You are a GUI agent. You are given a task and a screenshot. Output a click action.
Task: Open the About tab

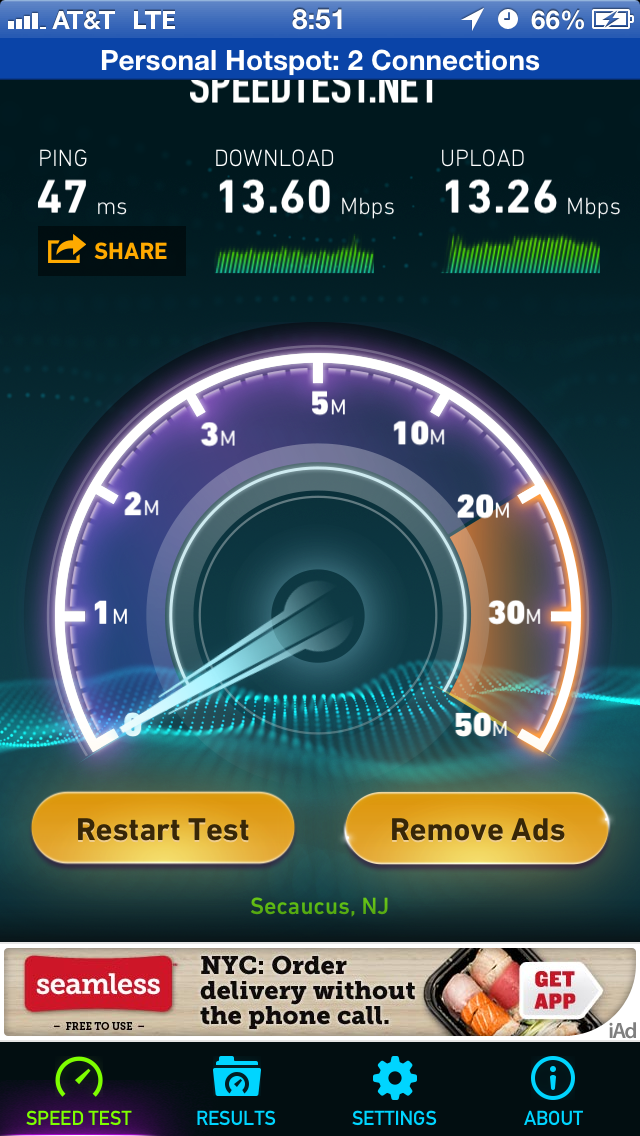click(x=553, y=1091)
